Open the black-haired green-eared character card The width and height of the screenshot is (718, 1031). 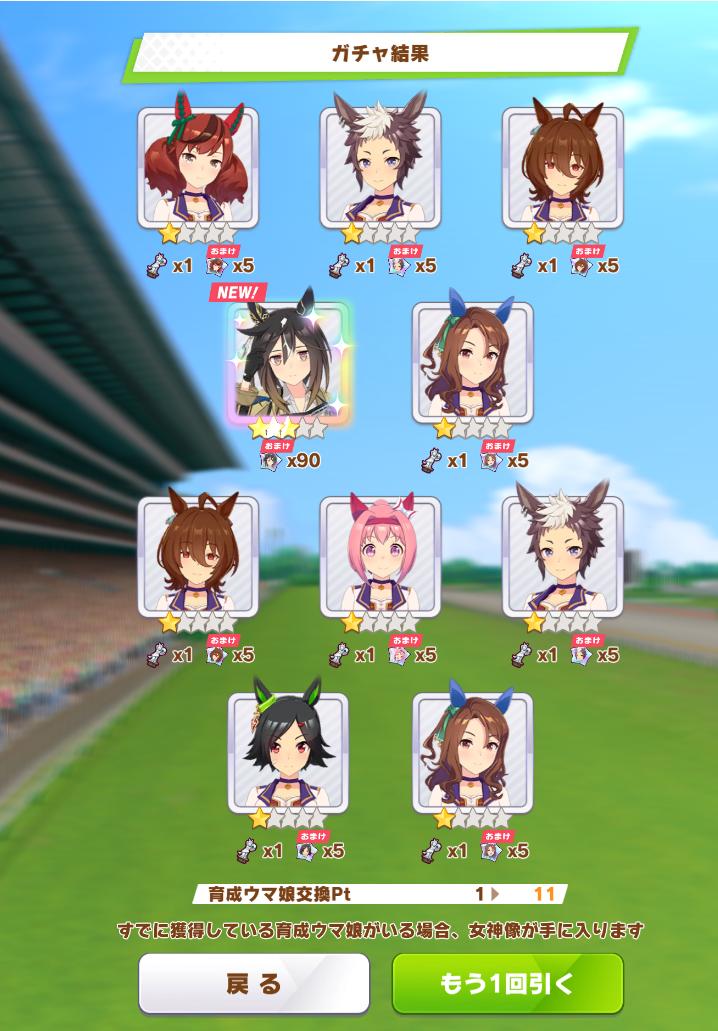(x=289, y=751)
